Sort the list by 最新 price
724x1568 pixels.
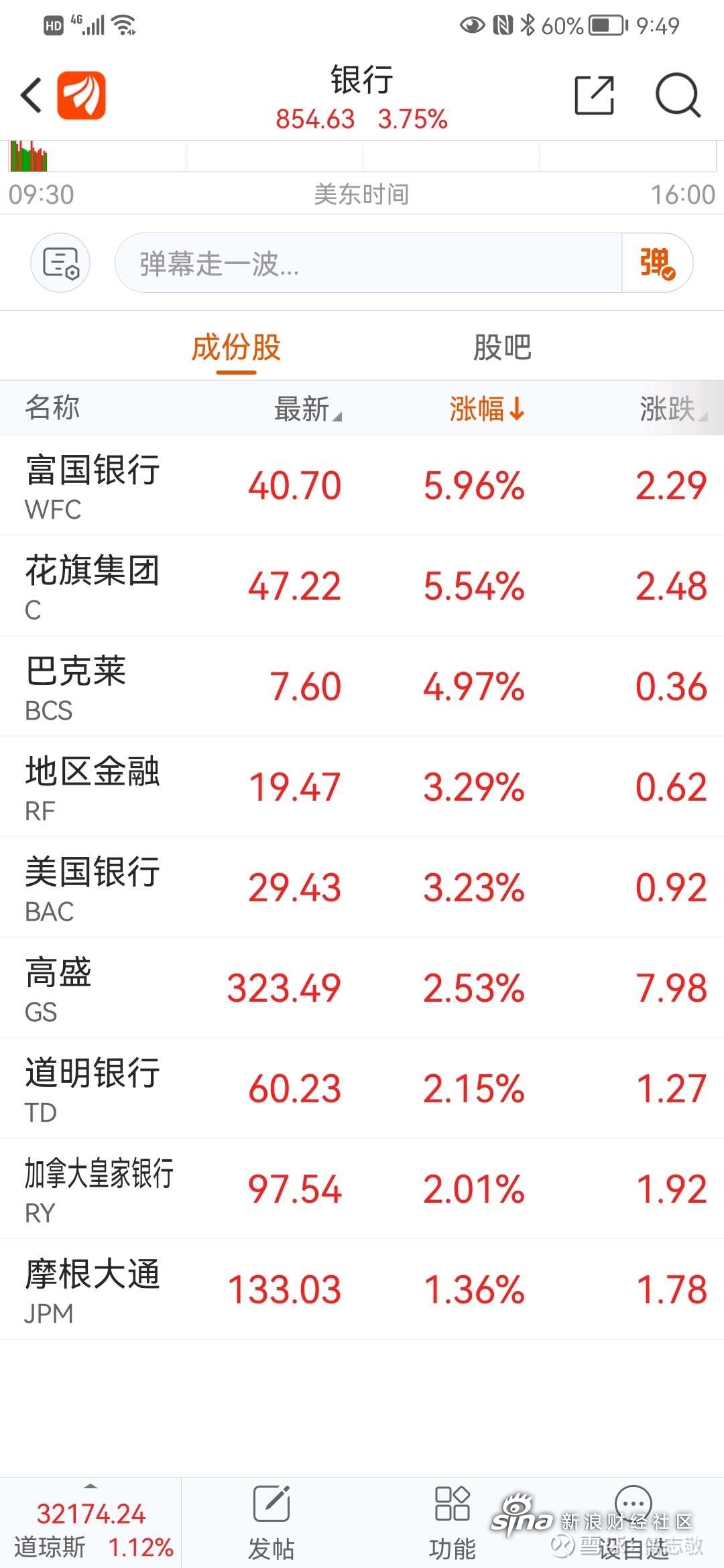(308, 408)
